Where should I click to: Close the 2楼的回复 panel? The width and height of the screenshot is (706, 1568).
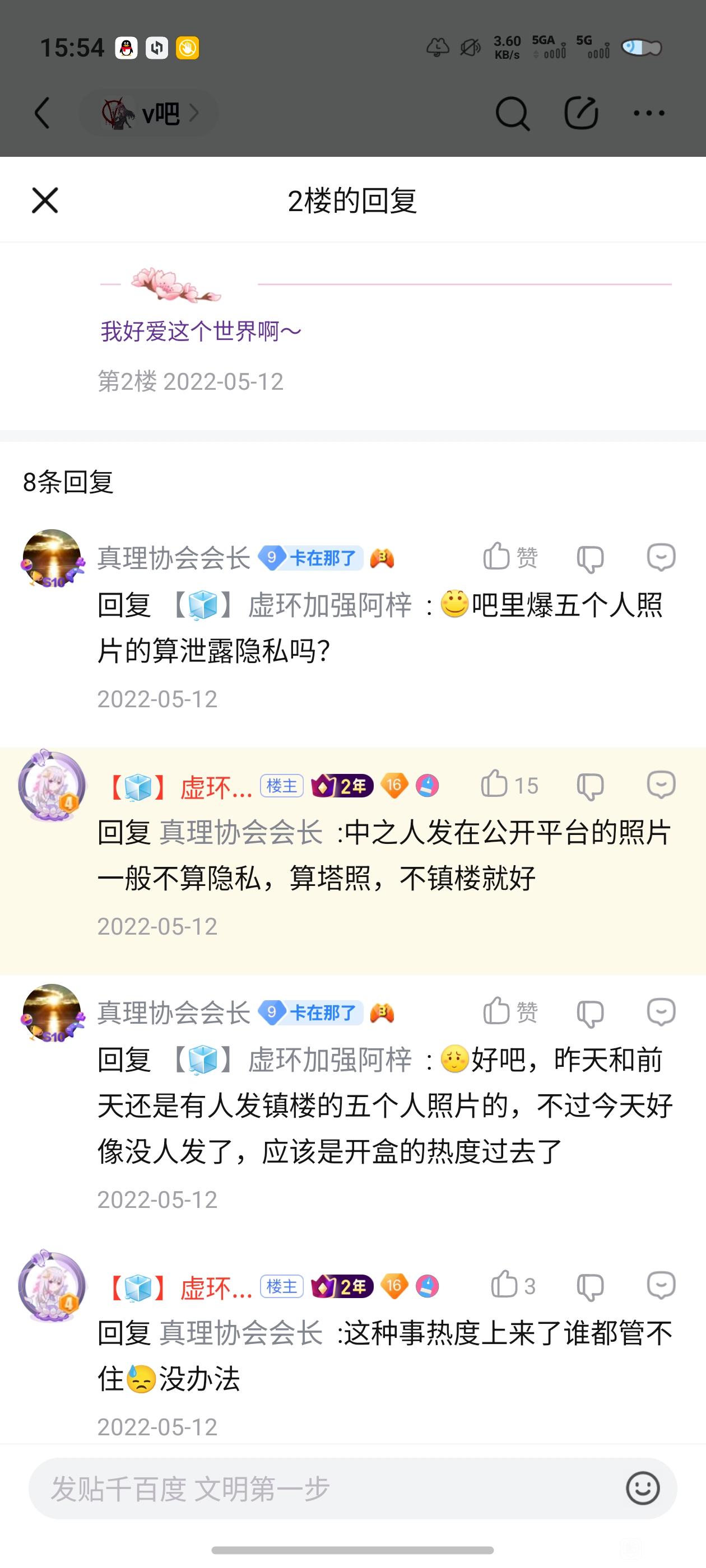tap(44, 200)
